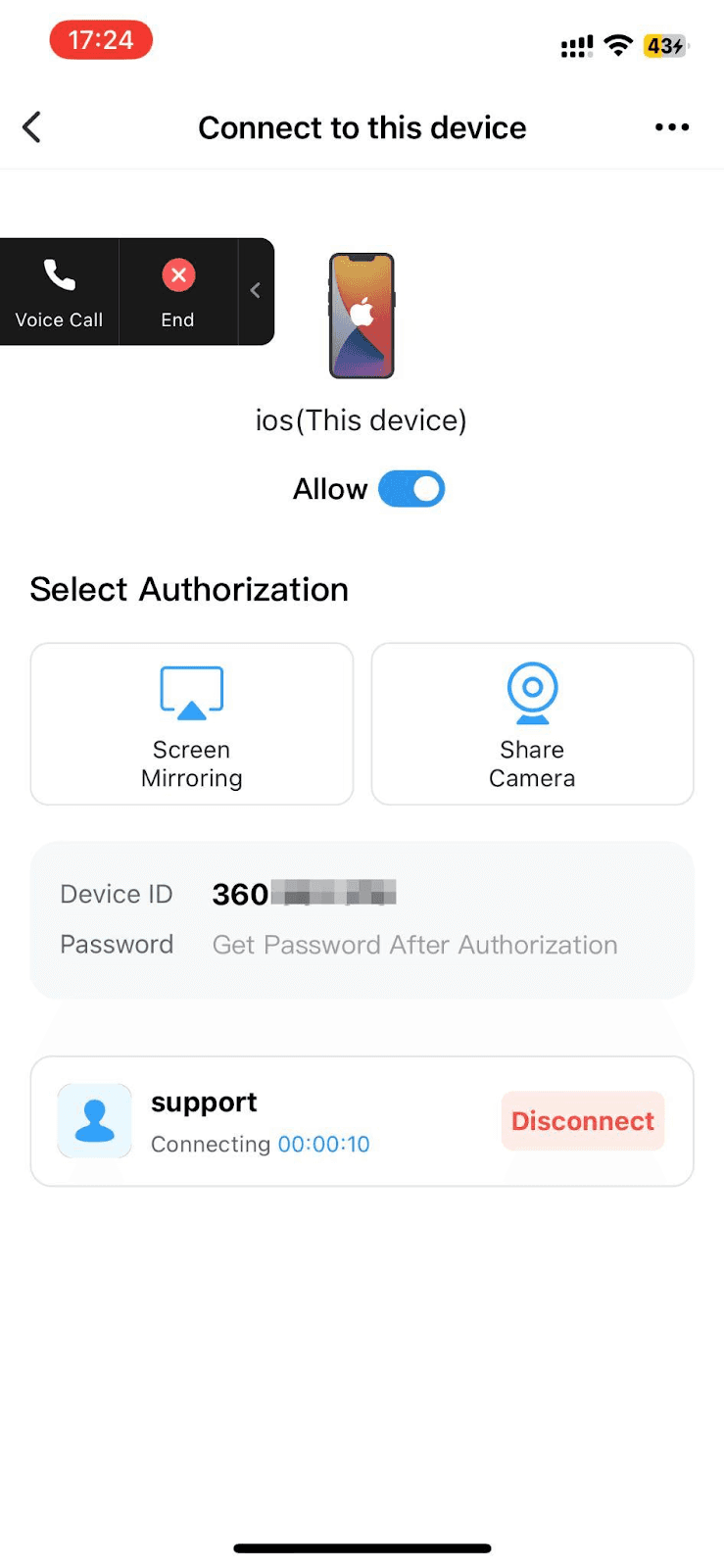Click Get Password After Authorization
Viewport: 724px width, 1568px height.
[x=413, y=944]
